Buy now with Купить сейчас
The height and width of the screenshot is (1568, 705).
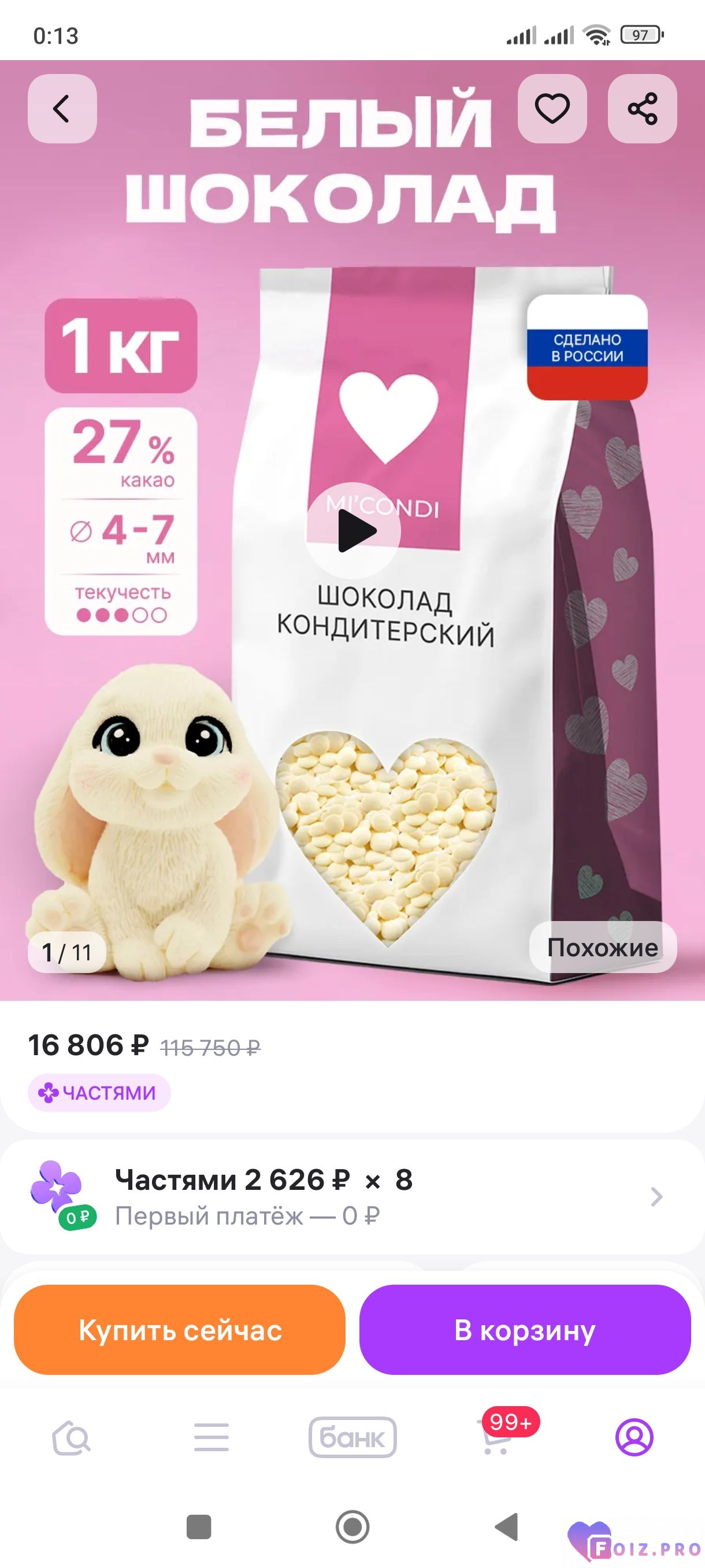[180, 1330]
